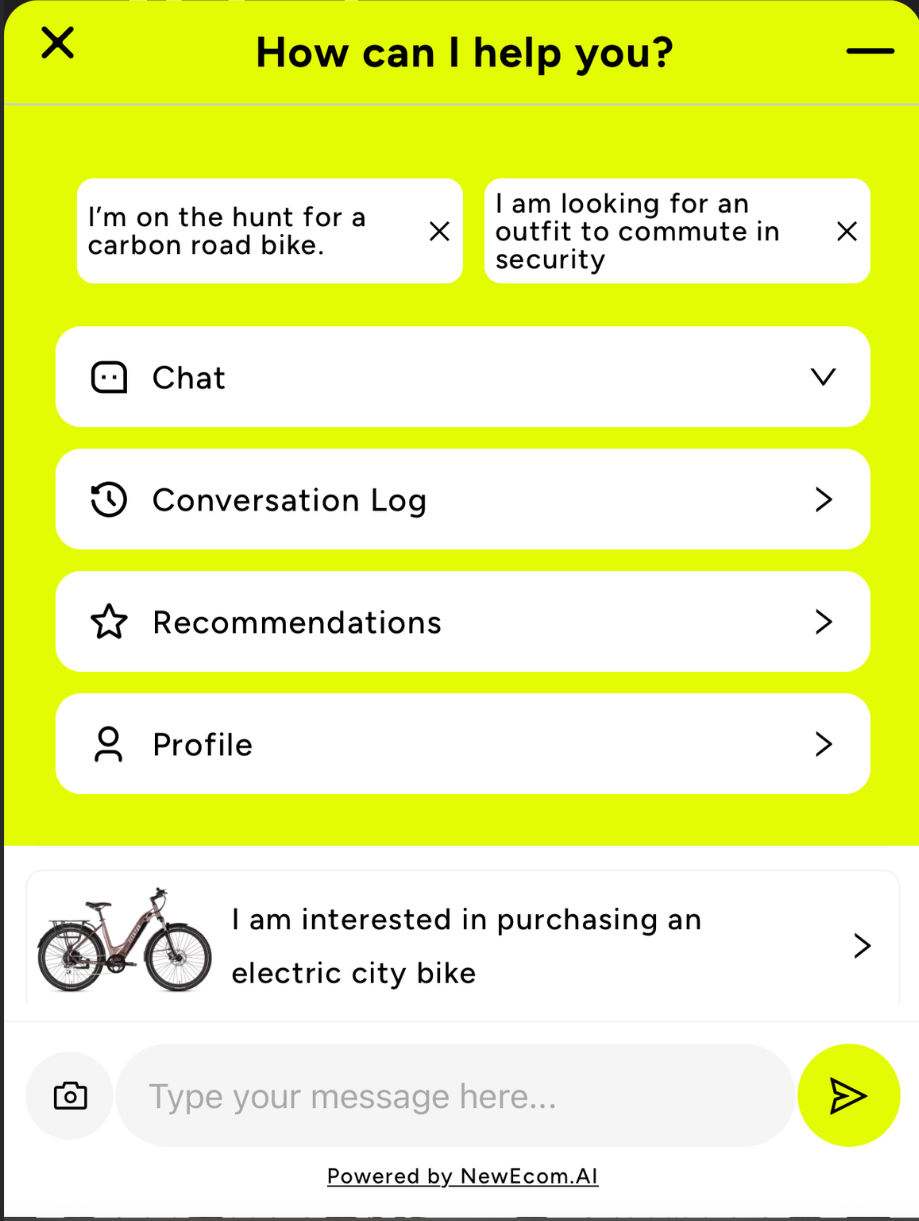This screenshot has width=919, height=1221.
Task: Open the Powered by NewEcom.AI link
Action: 461,1176
